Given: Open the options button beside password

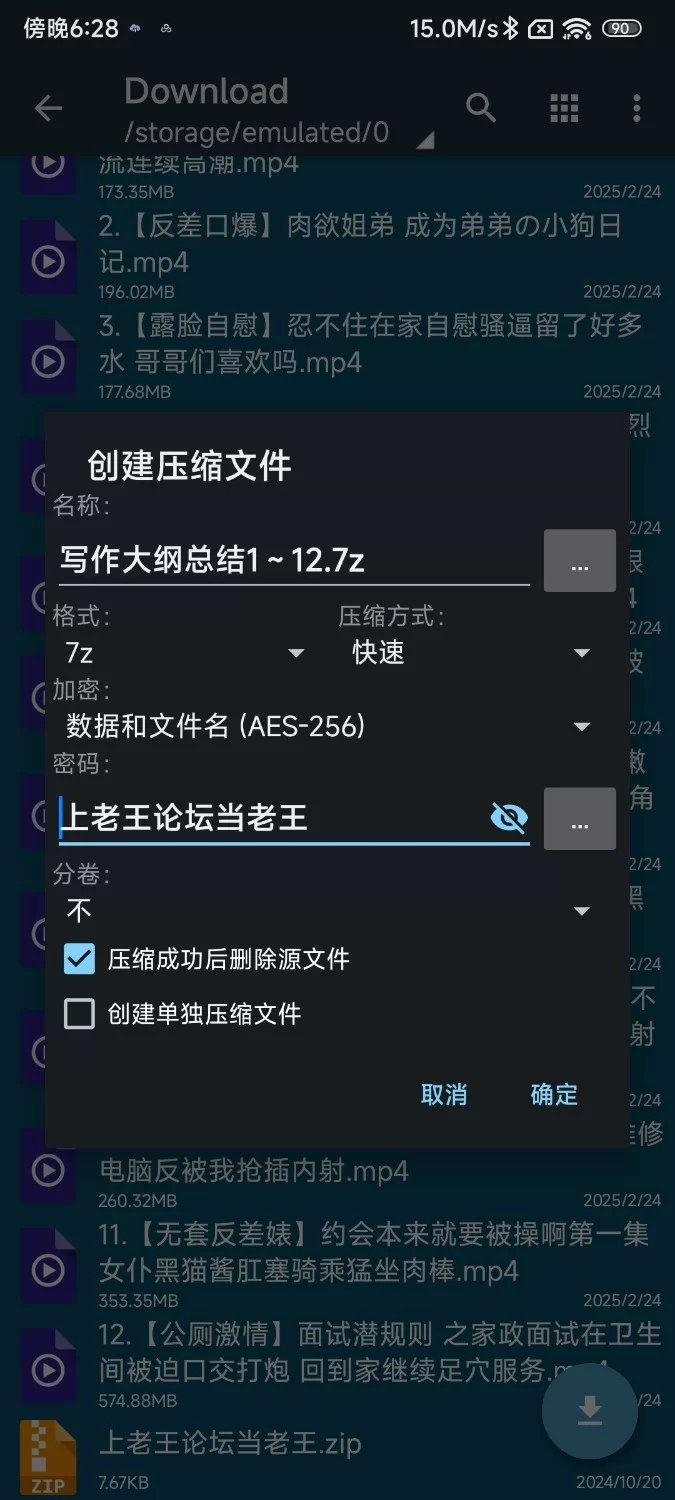Looking at the screenshot, I should [579, 819].
